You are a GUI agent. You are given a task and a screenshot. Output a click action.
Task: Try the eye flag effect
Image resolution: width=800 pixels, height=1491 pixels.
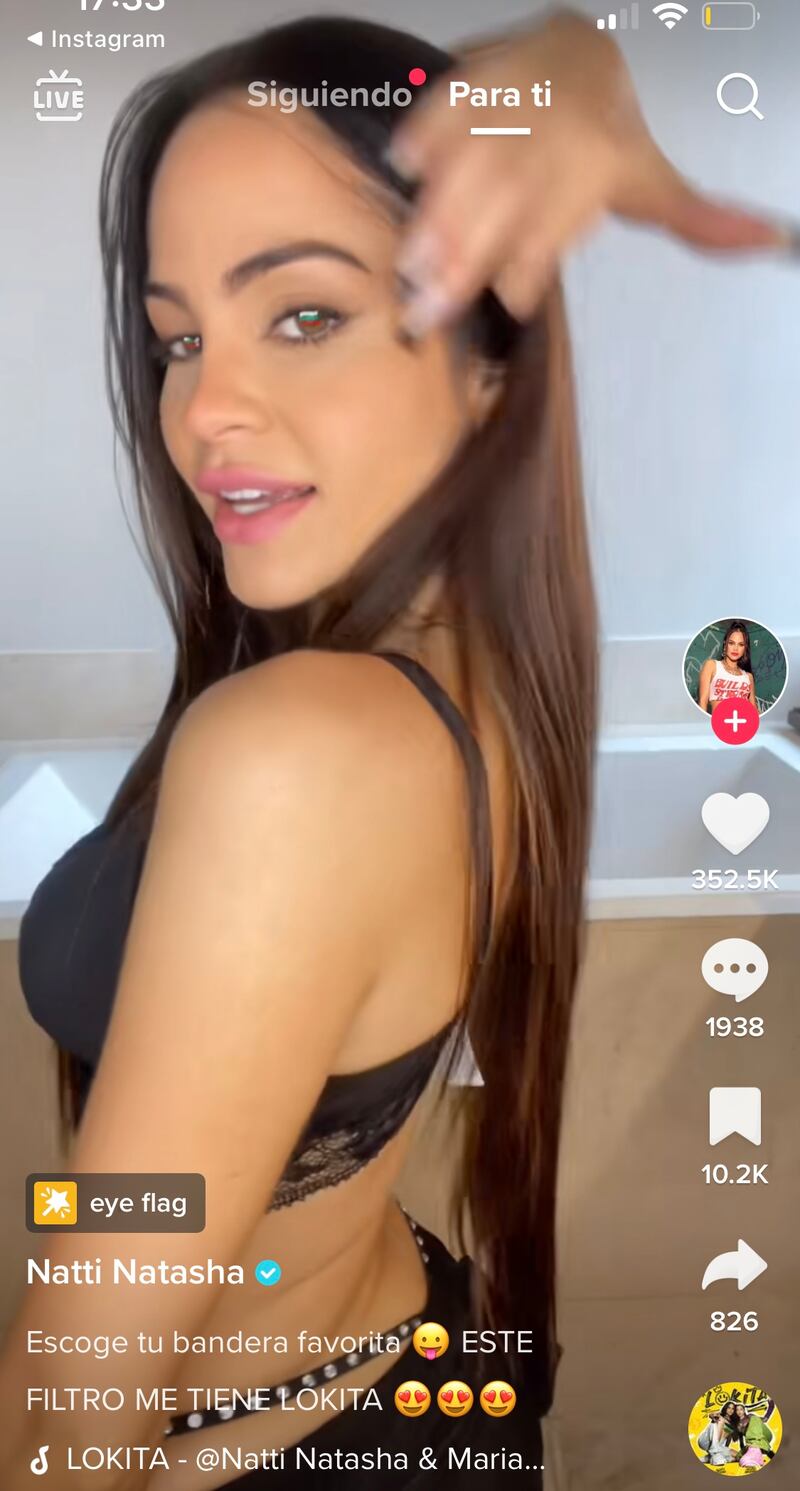pyautogui.click(x=116, y=1203)
